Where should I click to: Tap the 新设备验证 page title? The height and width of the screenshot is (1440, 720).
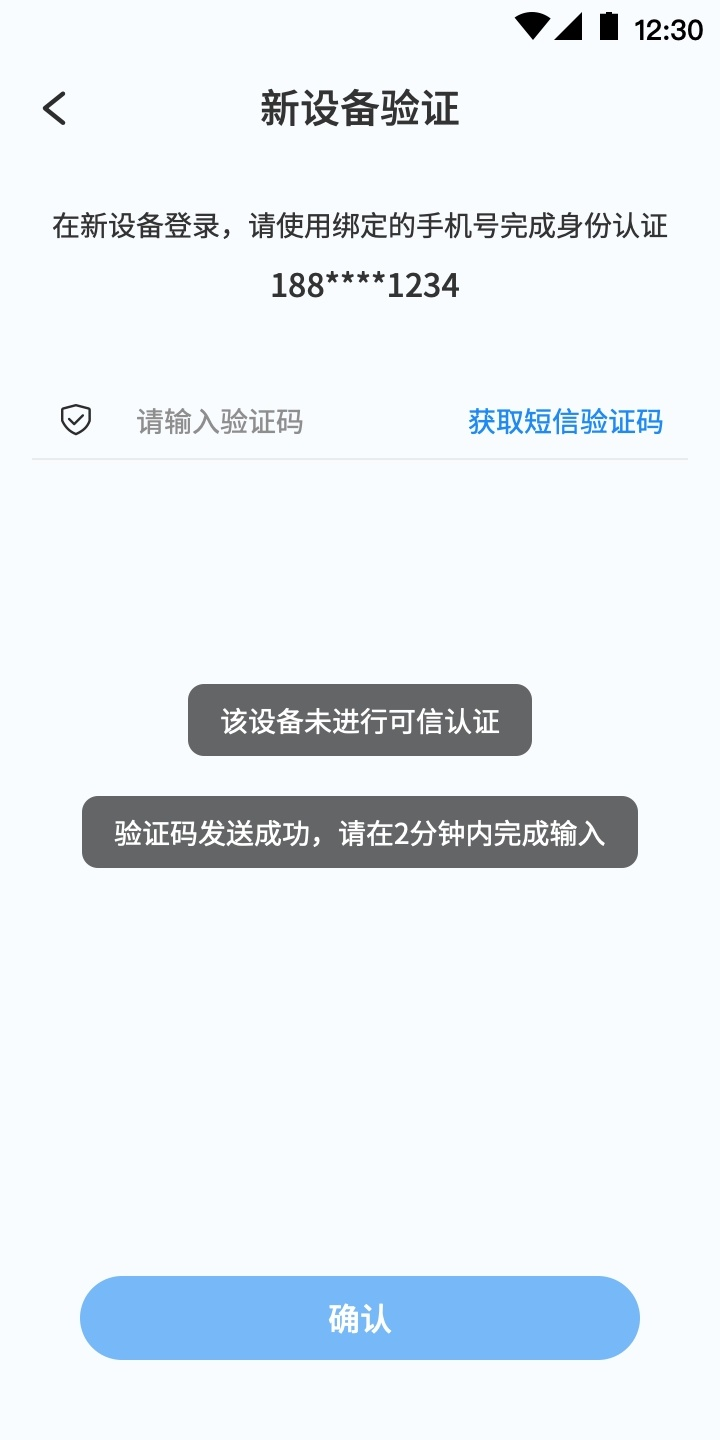point(360,110)
